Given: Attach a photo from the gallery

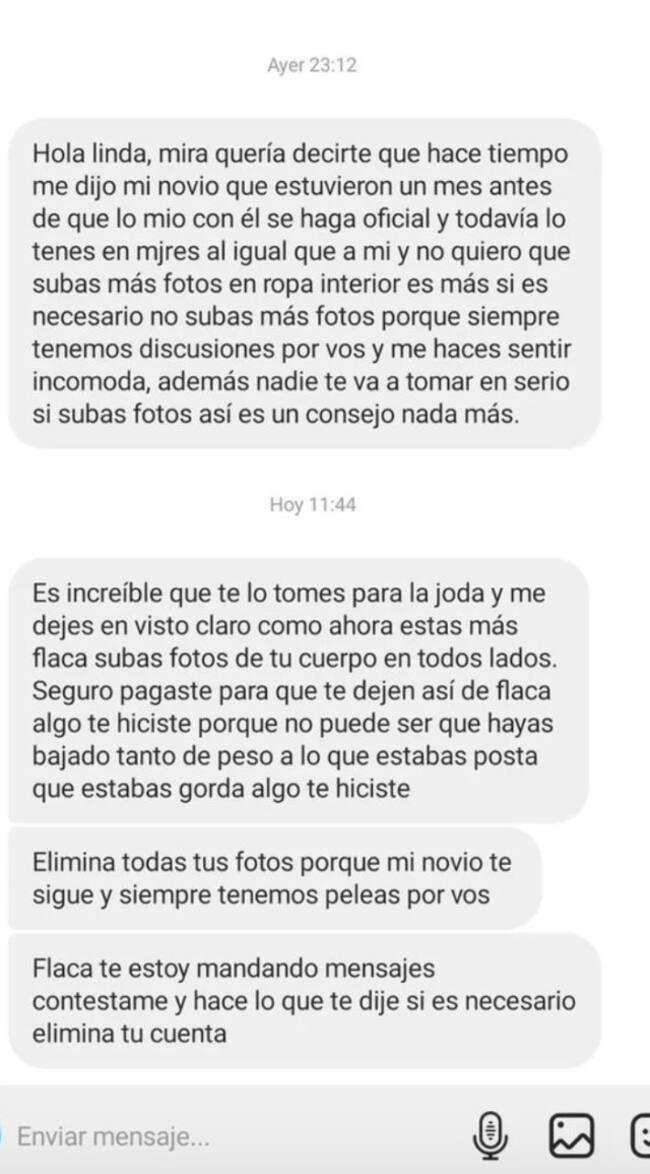Looking at the screenshot, I should click(x=572, y=1135).
